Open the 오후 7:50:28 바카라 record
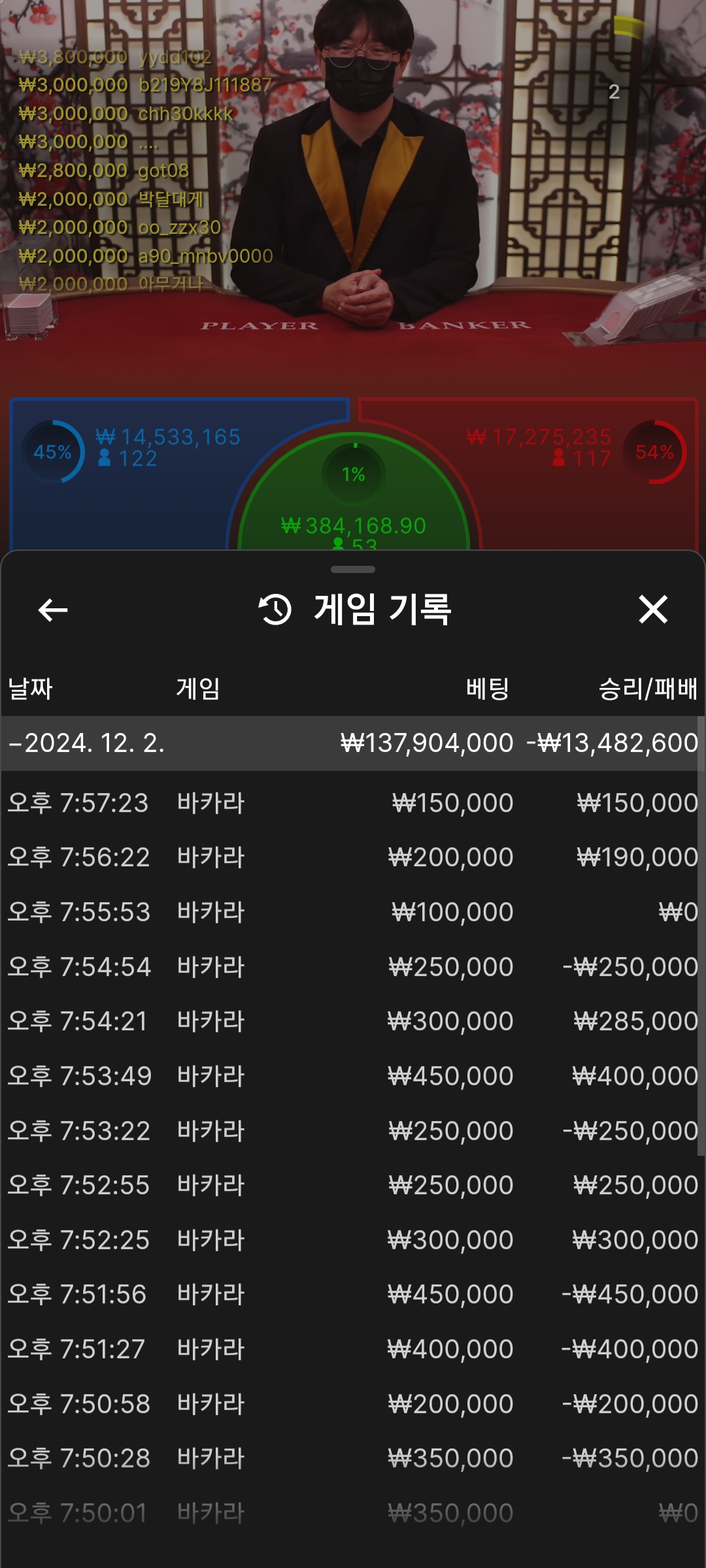This screenshot has width=706, height=1568. [x=353, y=1458]
